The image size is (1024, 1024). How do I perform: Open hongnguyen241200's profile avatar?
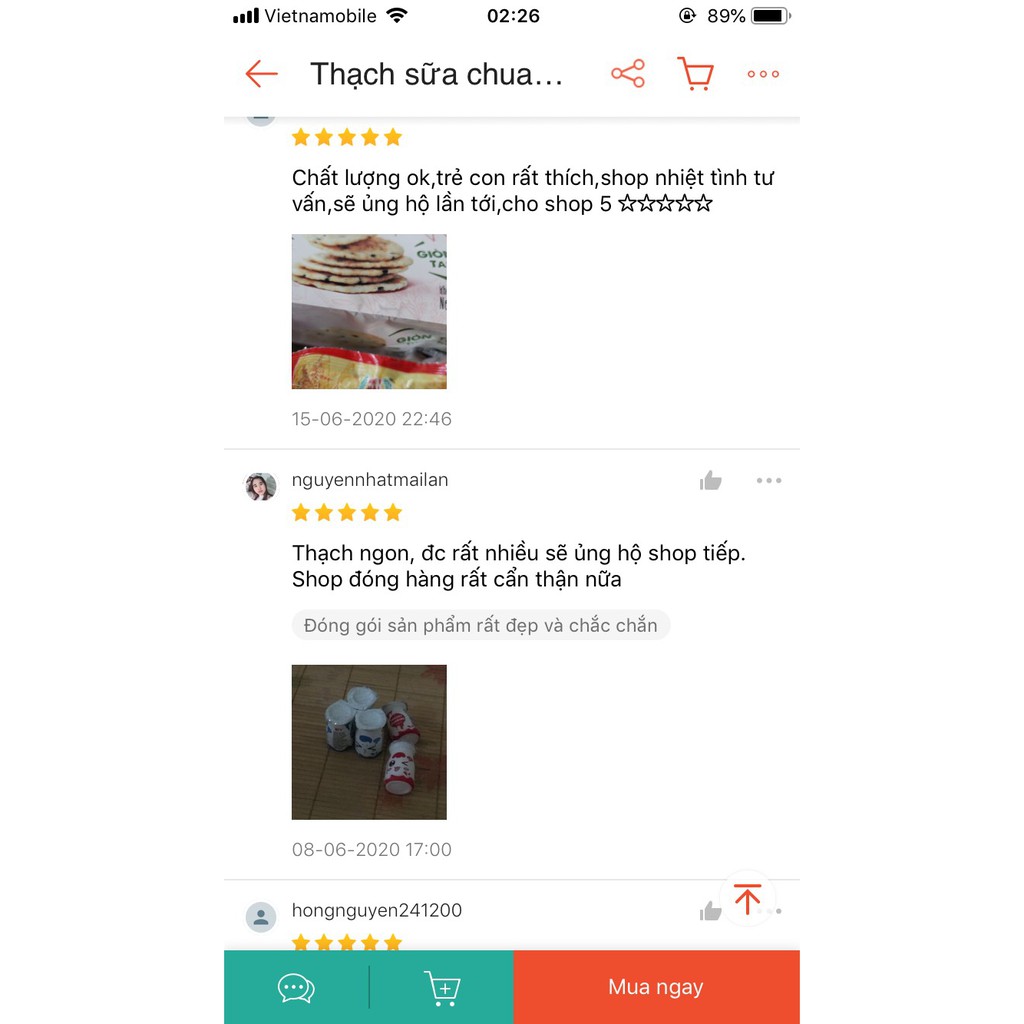(x=261, y=917)
